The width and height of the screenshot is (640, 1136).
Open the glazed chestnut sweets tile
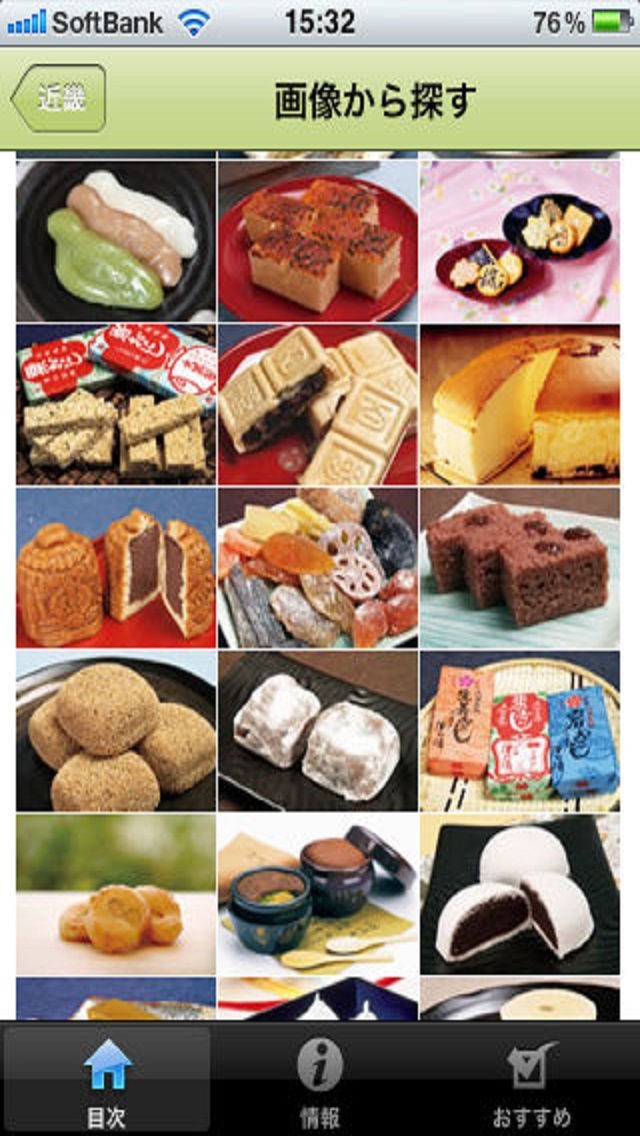coord(116,893)
